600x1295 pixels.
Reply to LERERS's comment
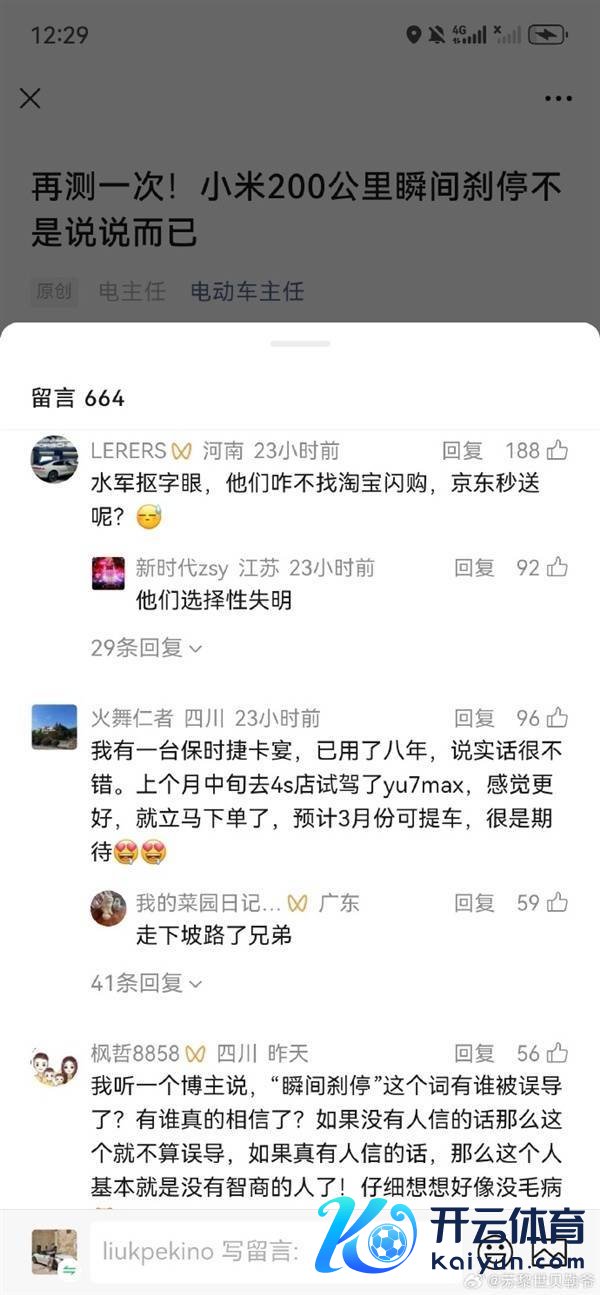(x=462, y=450)
